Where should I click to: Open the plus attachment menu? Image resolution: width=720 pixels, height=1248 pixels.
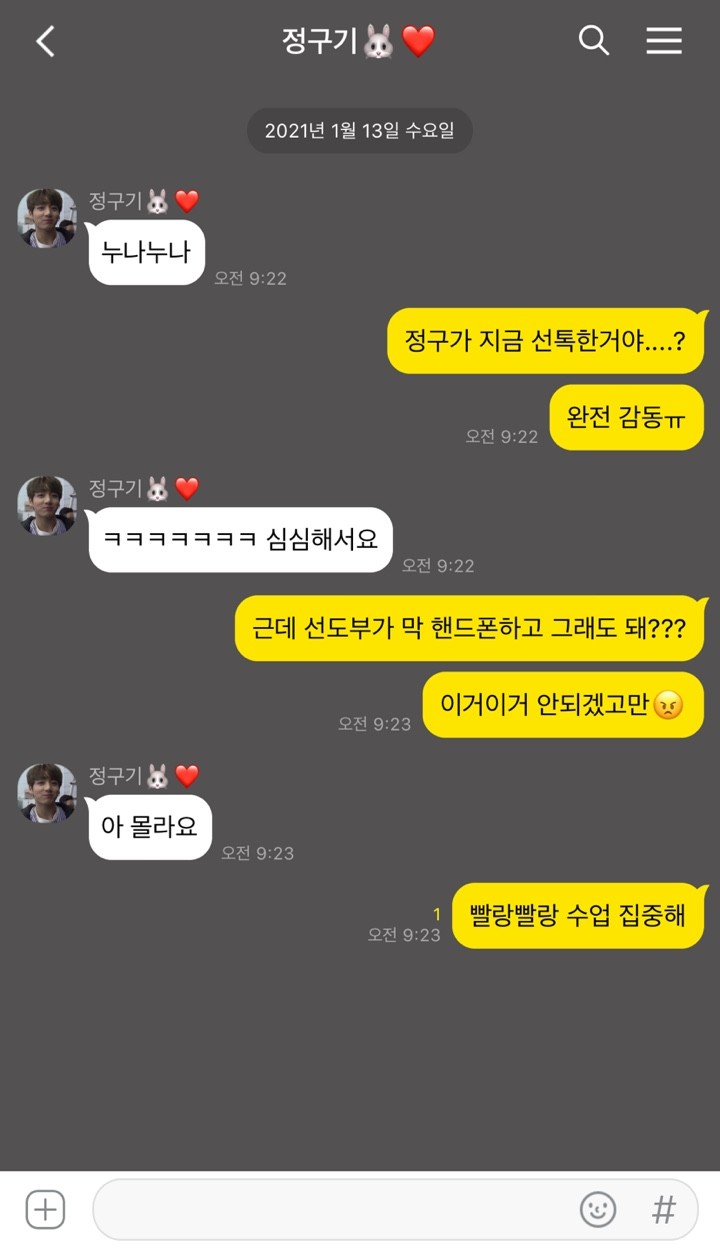coord(45,1210)
